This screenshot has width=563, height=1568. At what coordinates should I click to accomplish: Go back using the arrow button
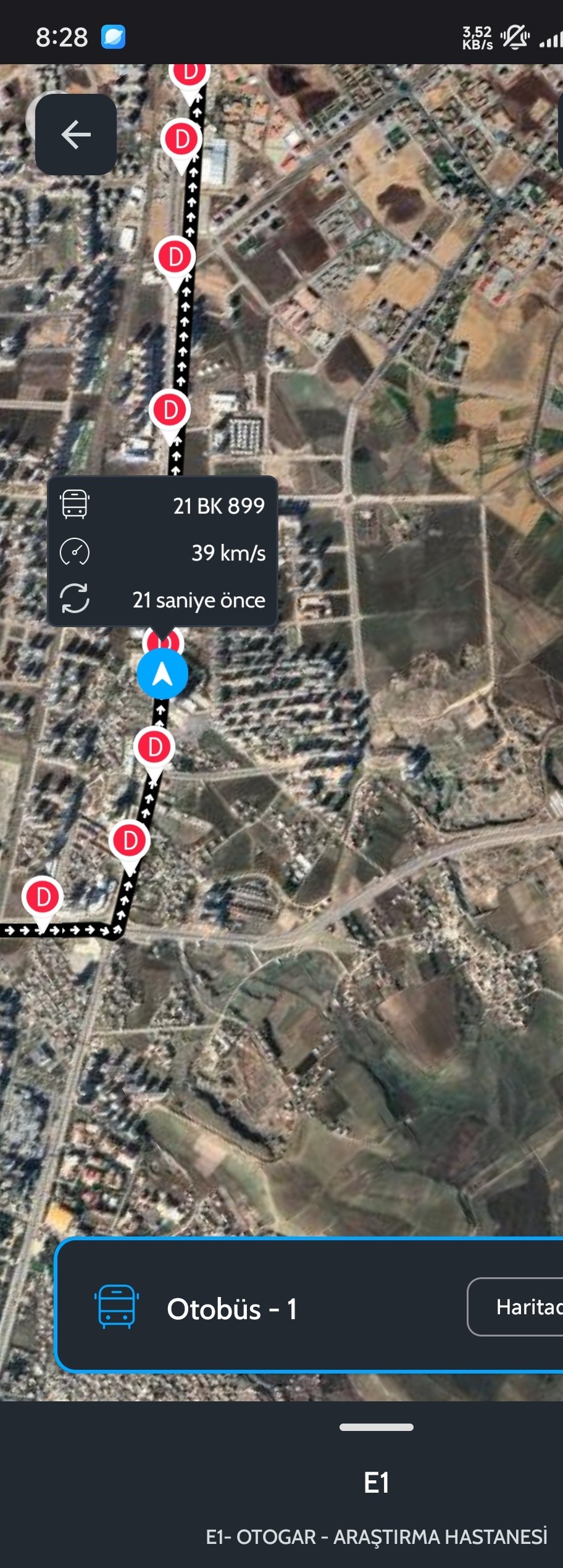tap(76, 135)
